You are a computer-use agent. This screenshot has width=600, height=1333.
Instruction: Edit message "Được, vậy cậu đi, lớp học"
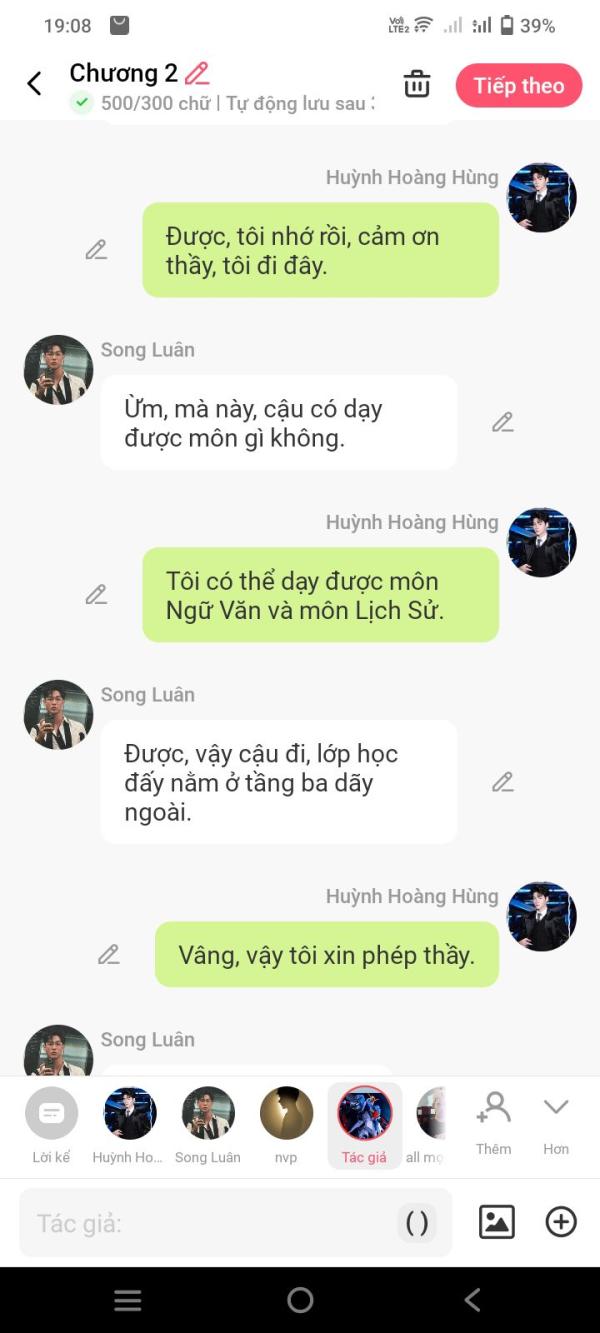502,782
